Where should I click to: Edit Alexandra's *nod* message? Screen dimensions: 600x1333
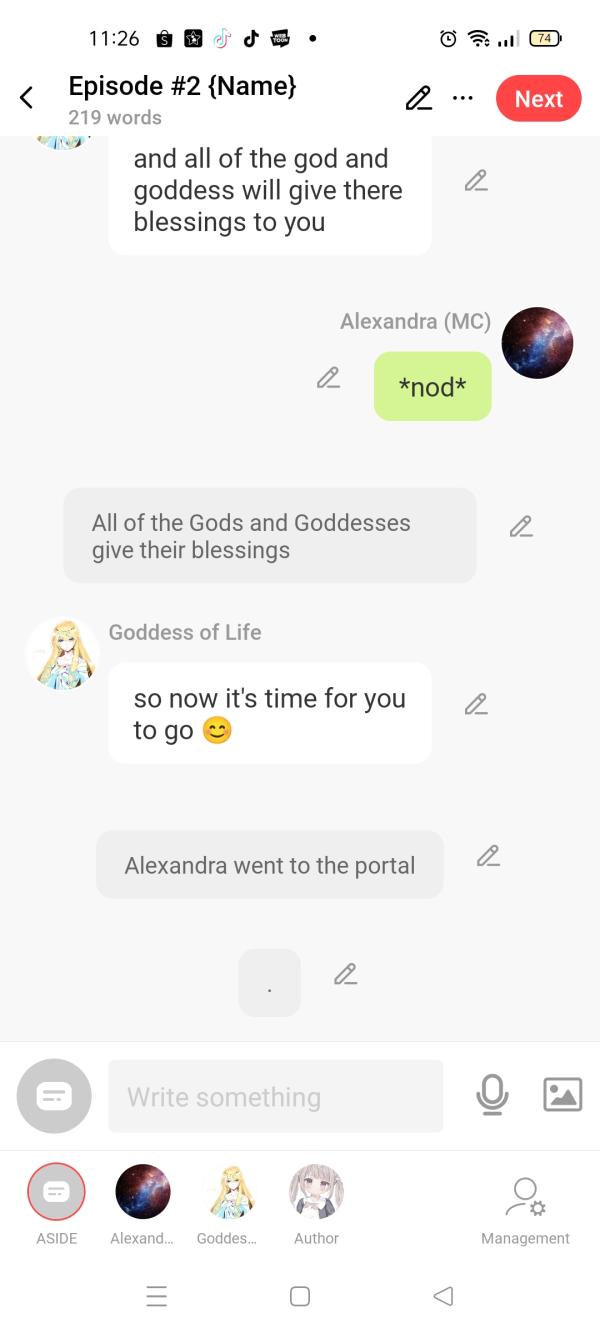click(328, 378)
